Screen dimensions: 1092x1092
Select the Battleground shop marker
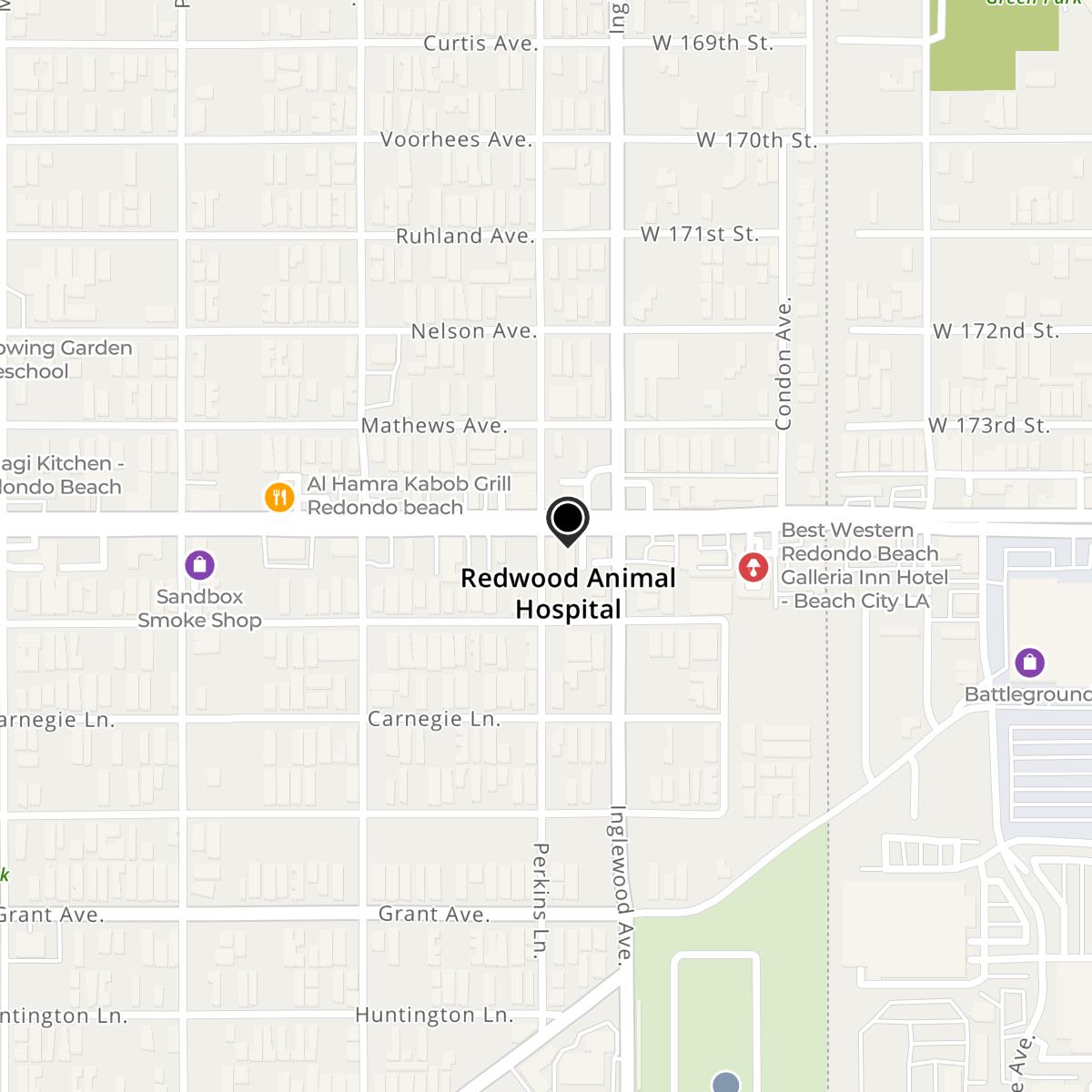(x=1029, y=662)
